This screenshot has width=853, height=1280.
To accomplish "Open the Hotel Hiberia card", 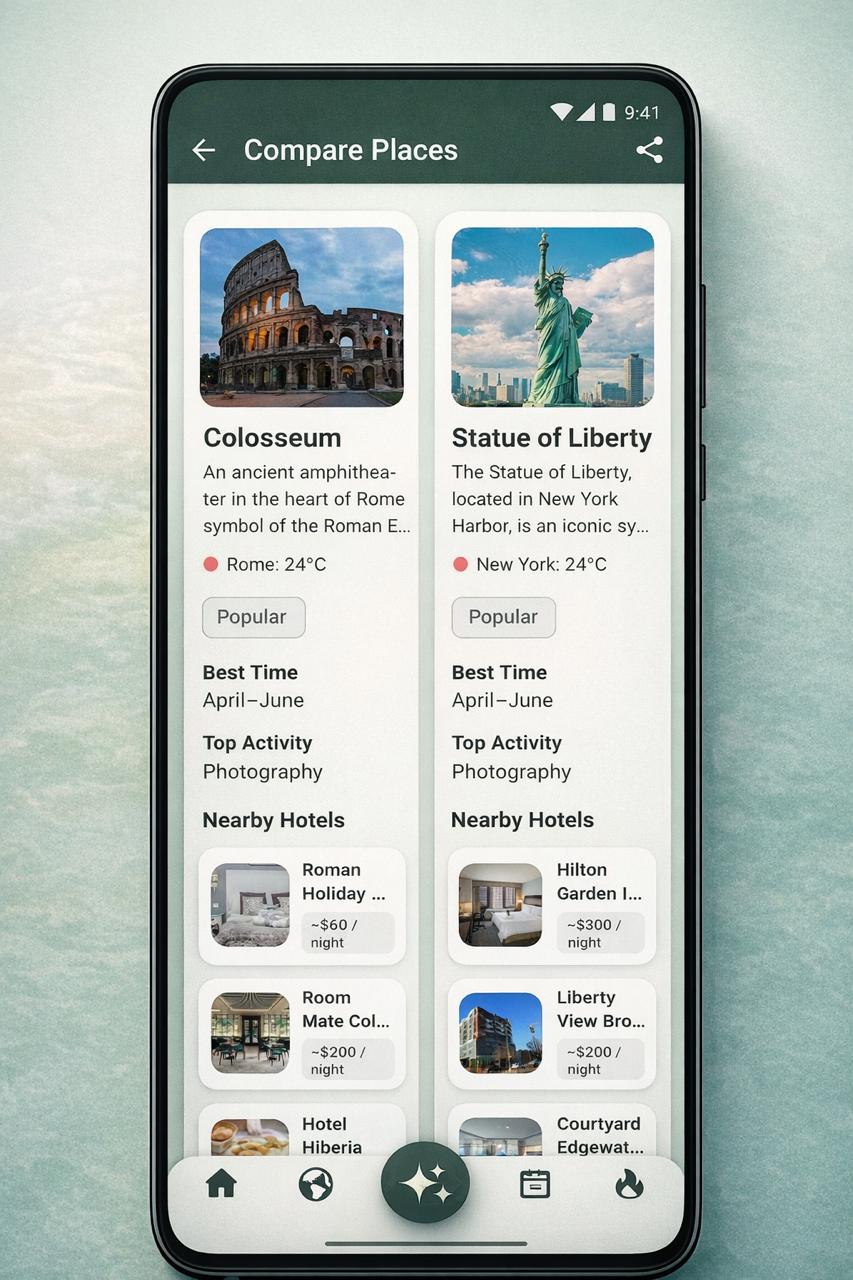I will [301, 1132].
